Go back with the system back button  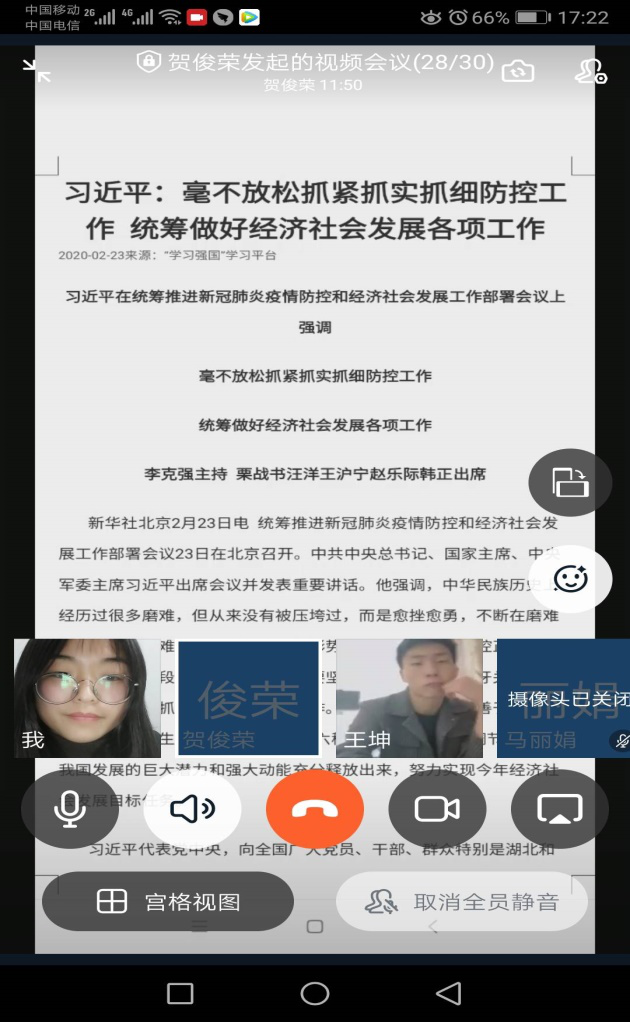449,993
